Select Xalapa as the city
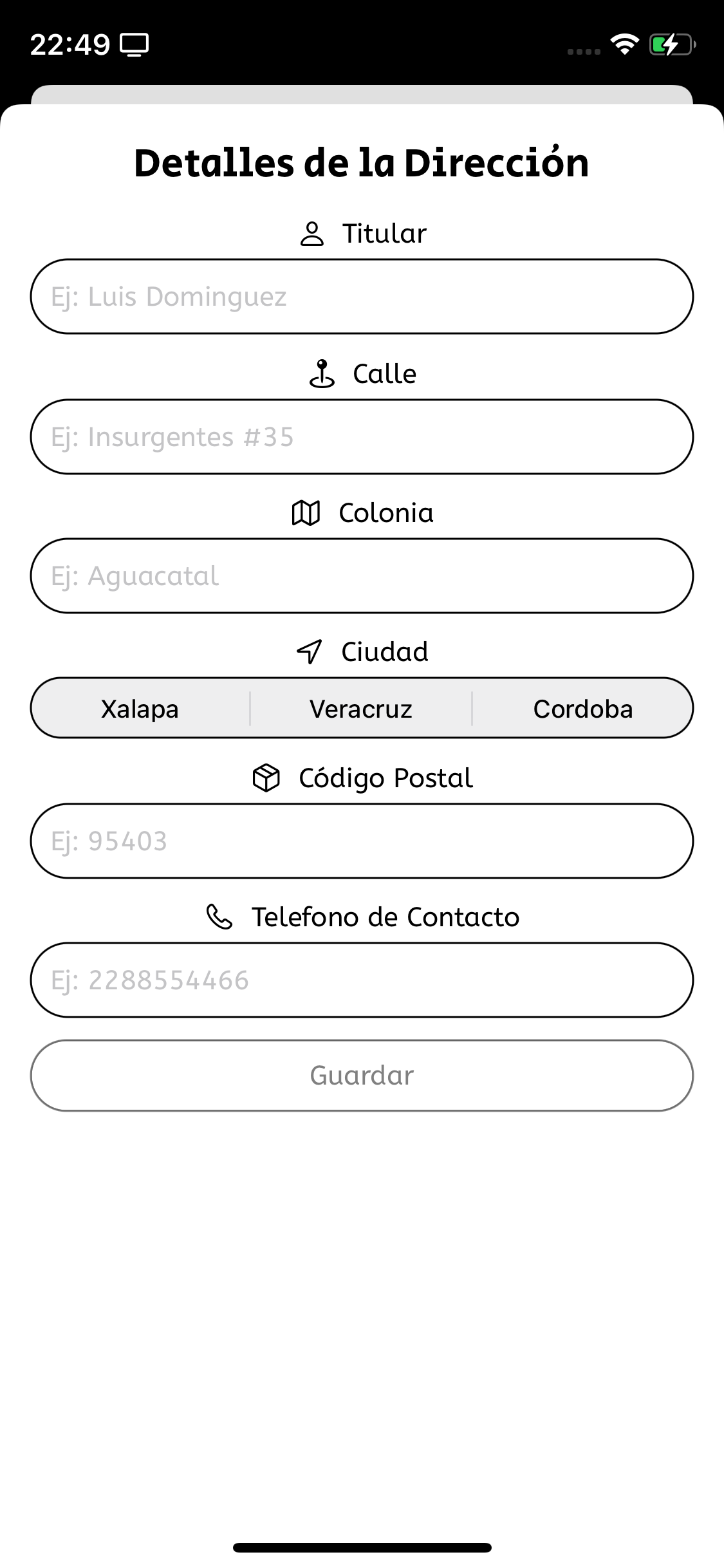724x1568 pixels. 140,709
